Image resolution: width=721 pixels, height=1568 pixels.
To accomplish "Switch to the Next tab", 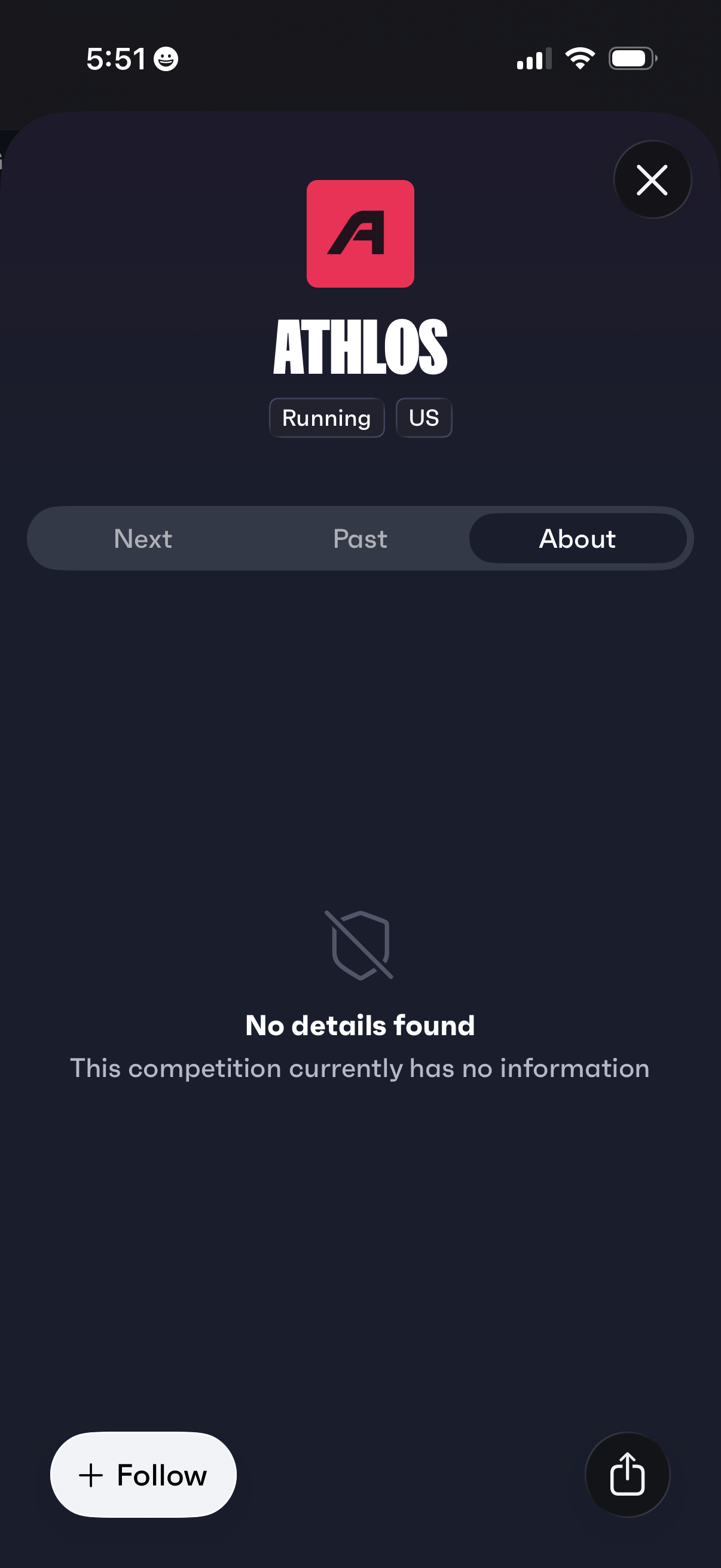I will point(142,538).
